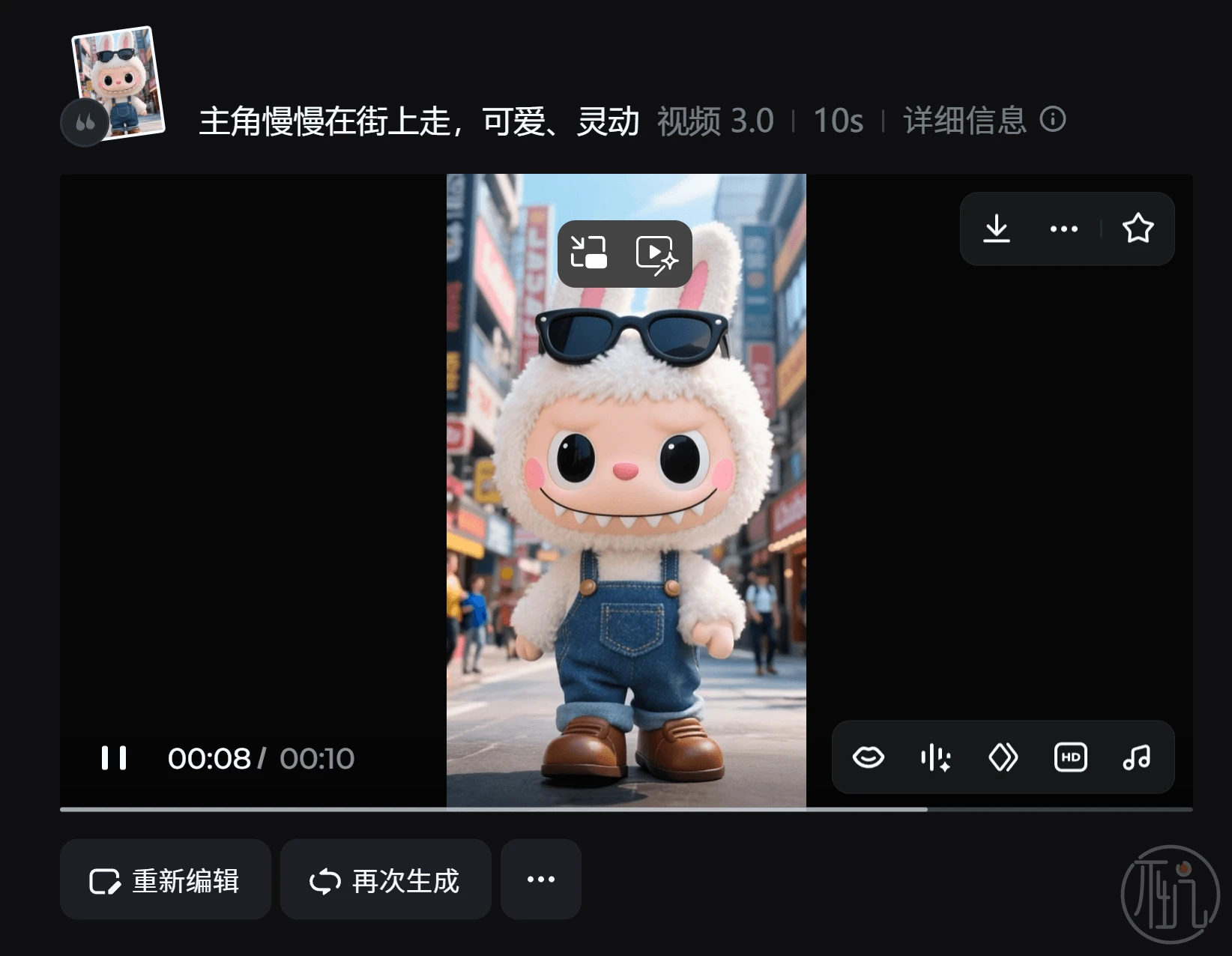Add music with the note icon
The height and width of the screenshot is (956, 1232).
pos(1136,757)
